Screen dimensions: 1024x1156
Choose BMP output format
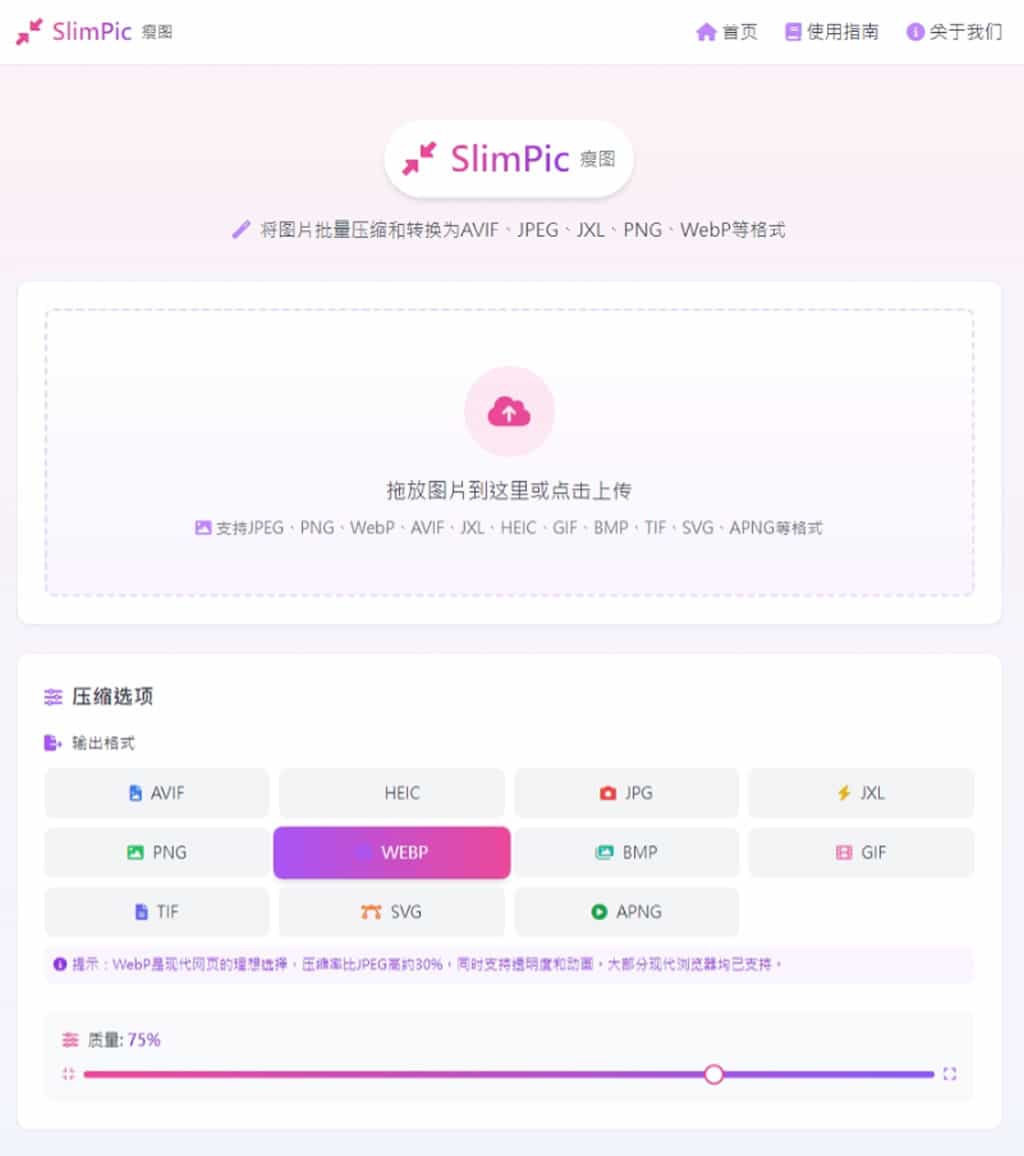(626, 853)
